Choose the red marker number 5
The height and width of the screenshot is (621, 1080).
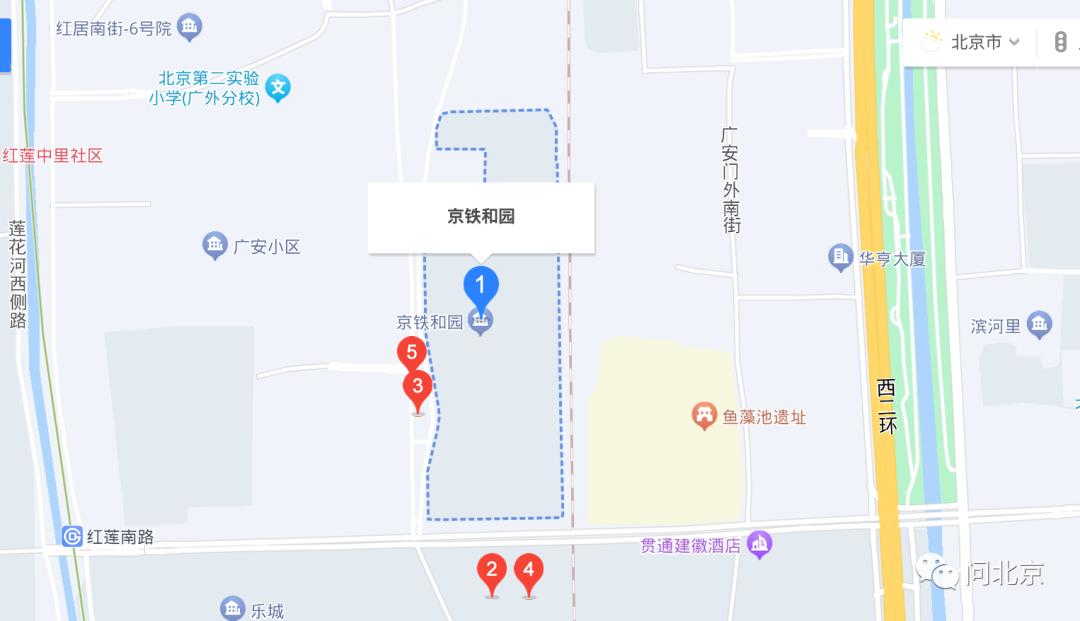pyautogui.click(x=411, y=353)
